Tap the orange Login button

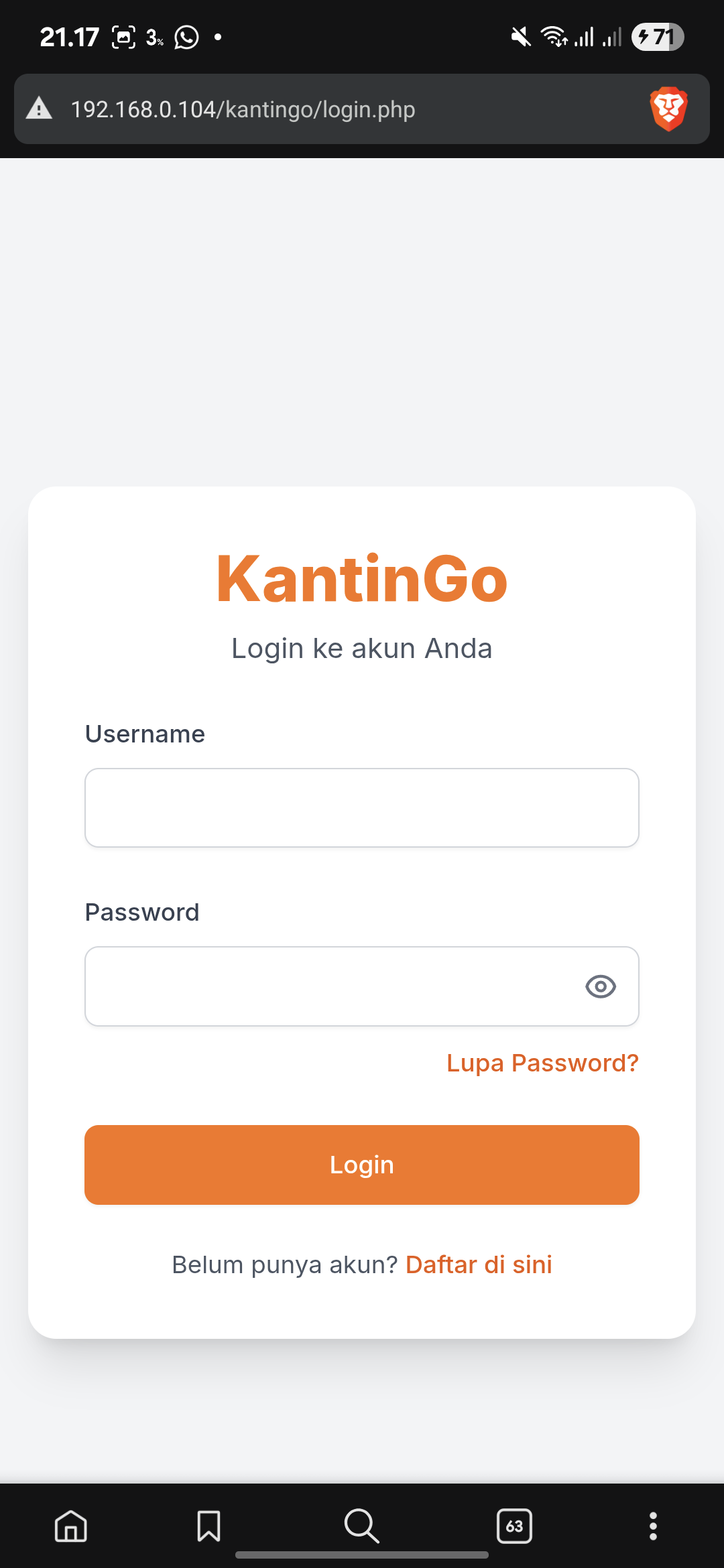coord(361,1165)
